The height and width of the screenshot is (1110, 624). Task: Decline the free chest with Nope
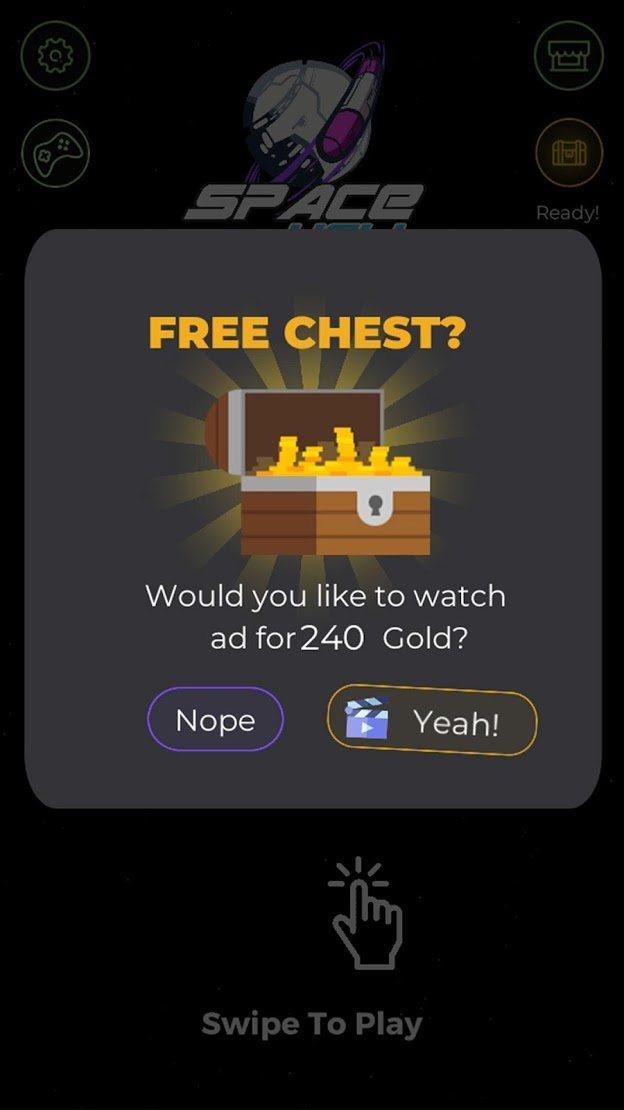[x=215, y=720]
